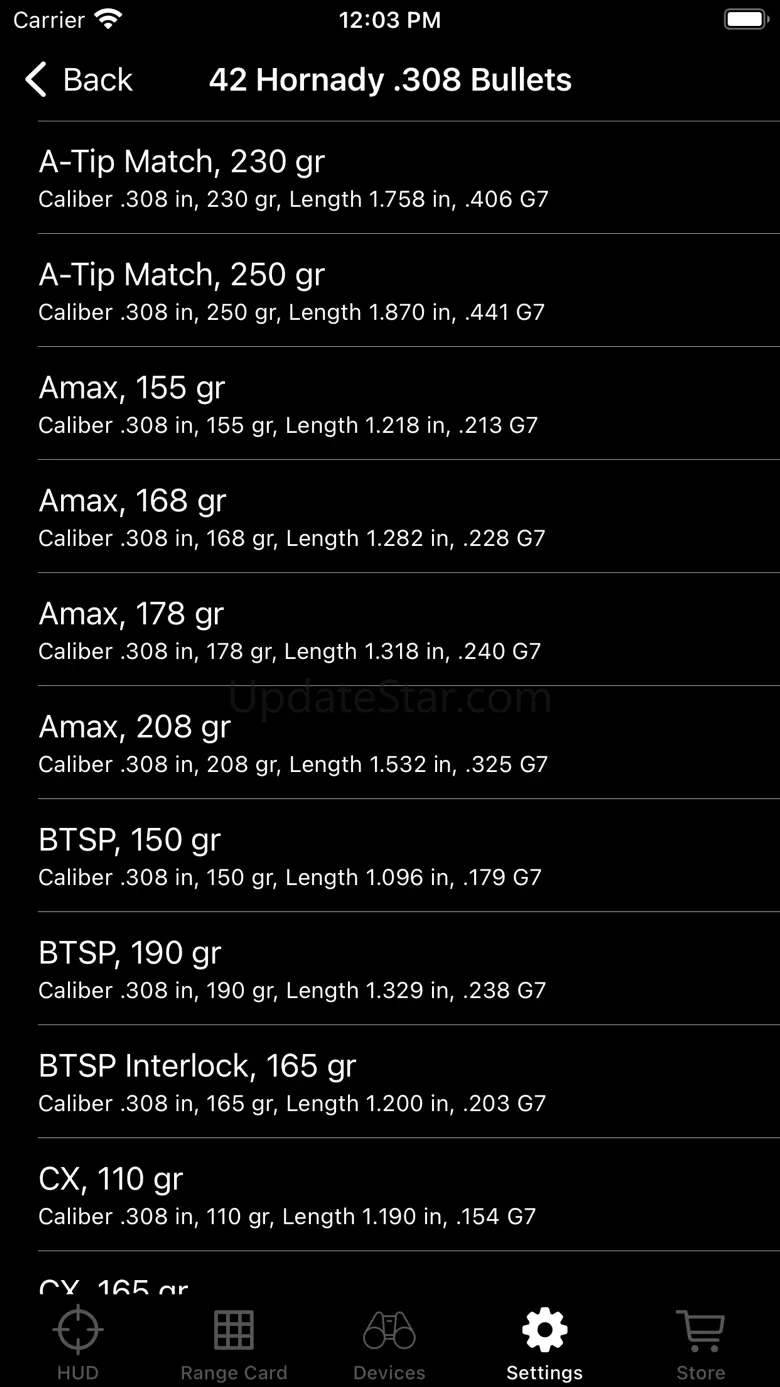Go back to the previous screen
This screenshot has height=1387, width=780.
[x=79, y=80]
